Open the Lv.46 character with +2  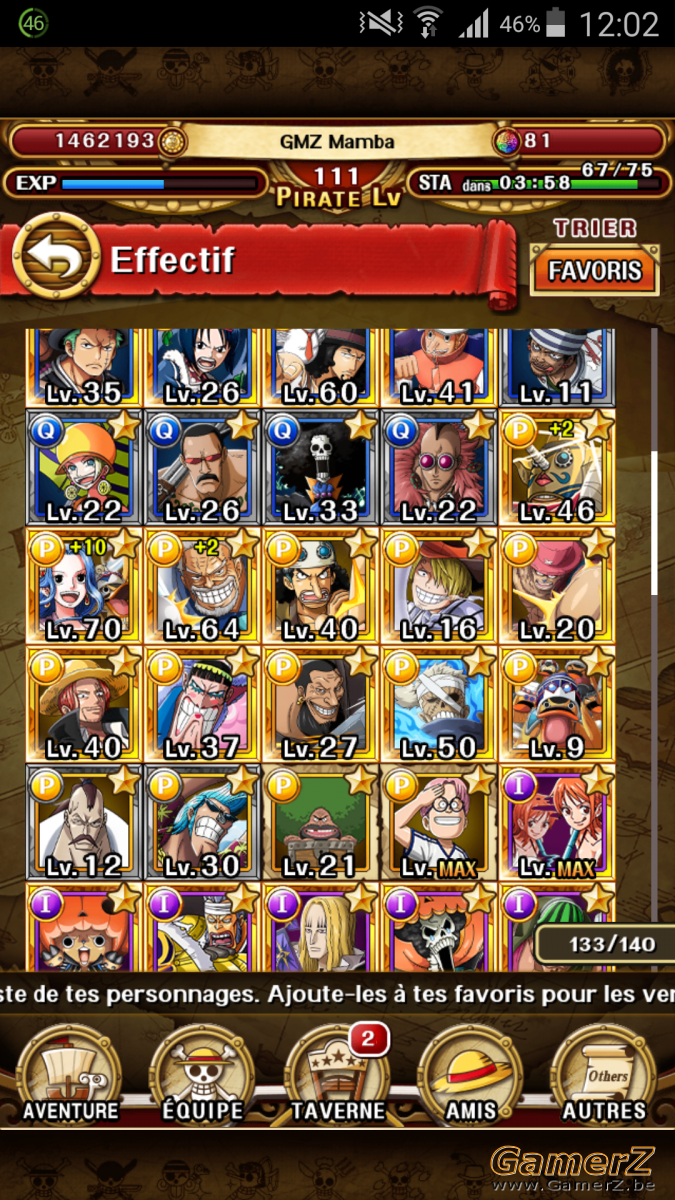pyautogui.click(x=557, y=467)
